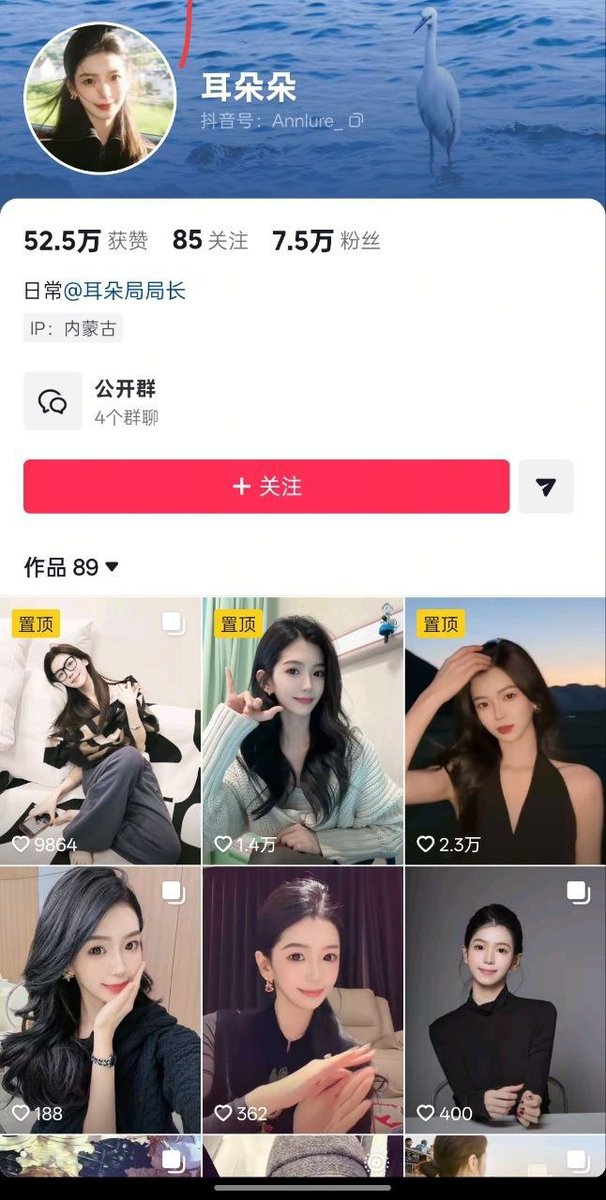
Task: Tap the red 关注 follow button
Action: click(266, 486)
